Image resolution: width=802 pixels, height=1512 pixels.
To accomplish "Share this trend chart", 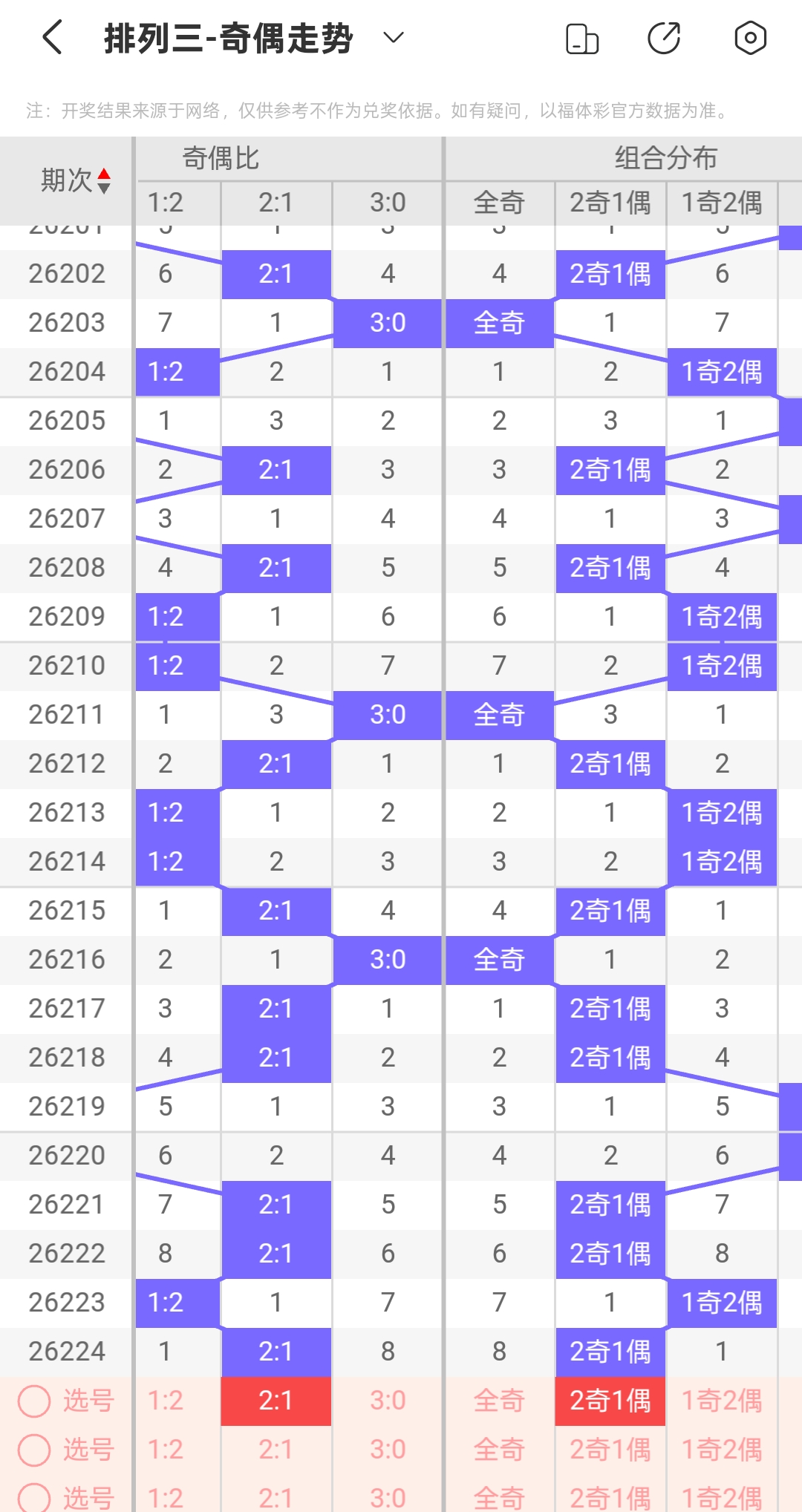I will pos(664,39).
